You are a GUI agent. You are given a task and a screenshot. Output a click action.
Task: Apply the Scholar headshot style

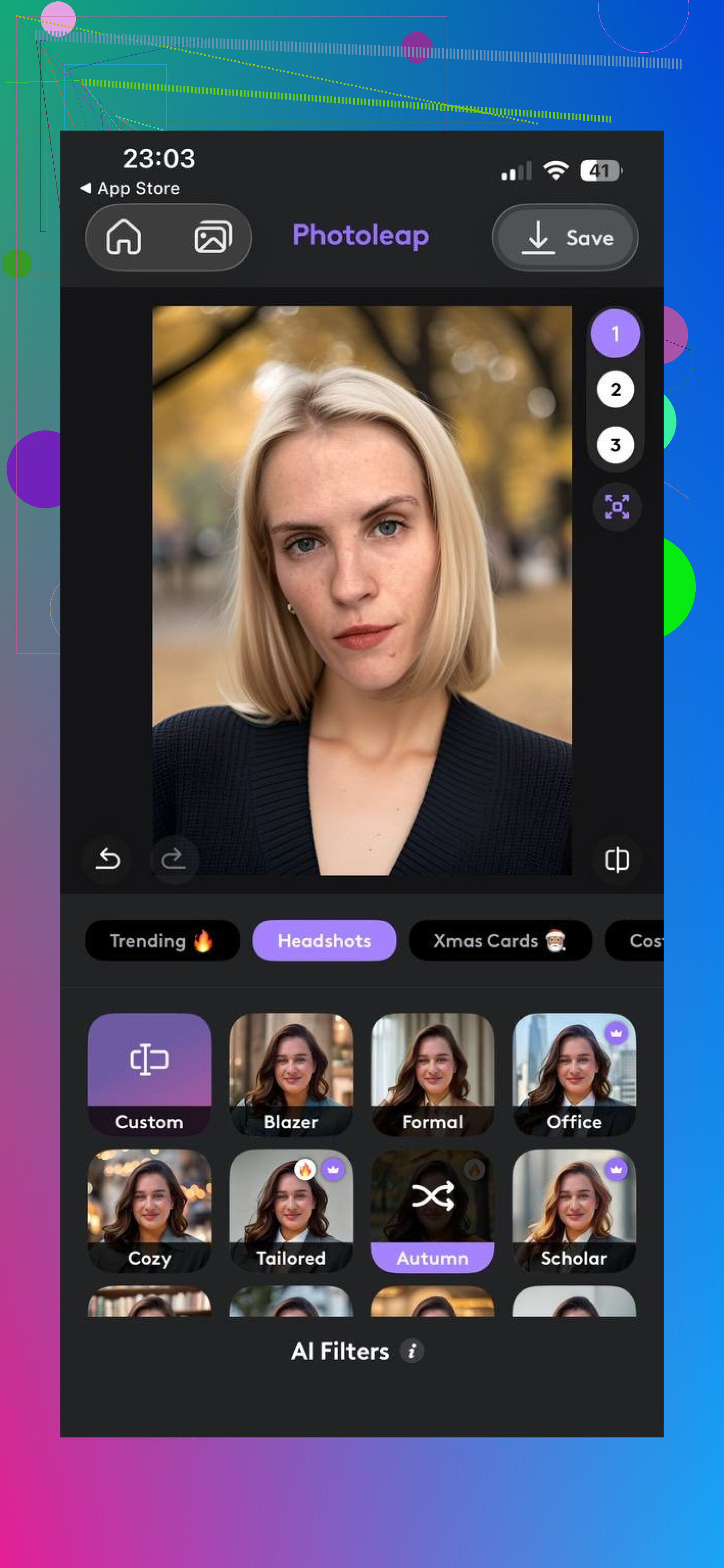(x=574, y=1210)
